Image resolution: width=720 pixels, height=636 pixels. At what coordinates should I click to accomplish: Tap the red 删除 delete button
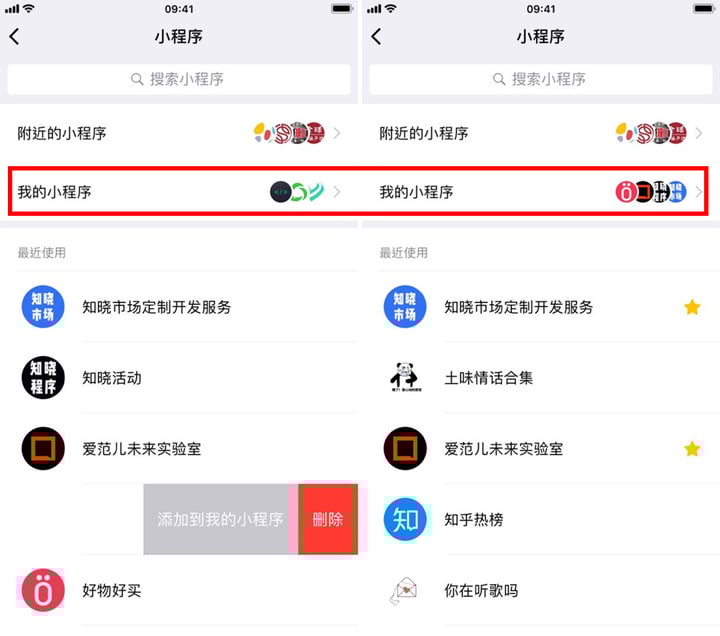(328, 519)
